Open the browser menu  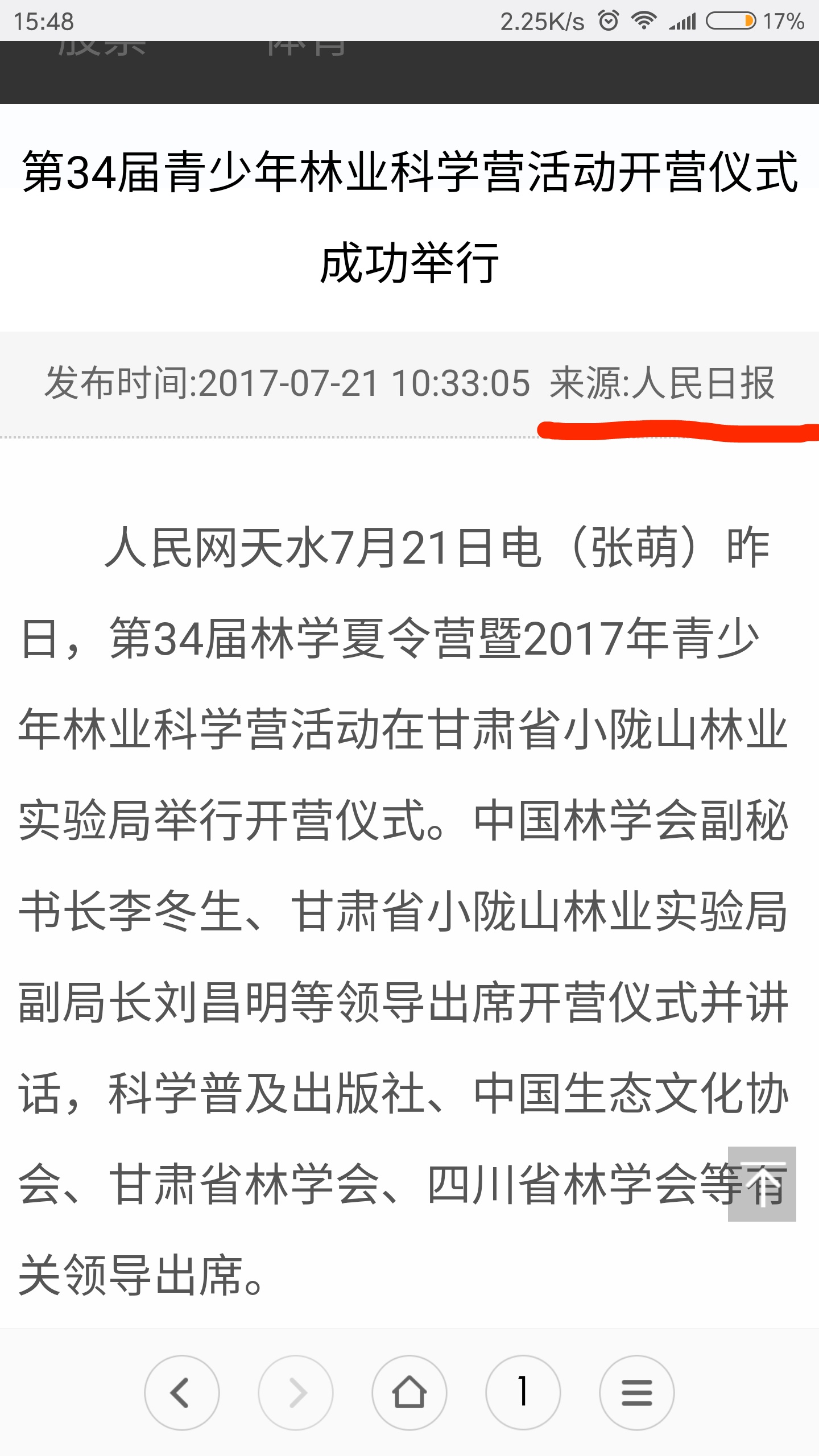[x=636, y=1393]
